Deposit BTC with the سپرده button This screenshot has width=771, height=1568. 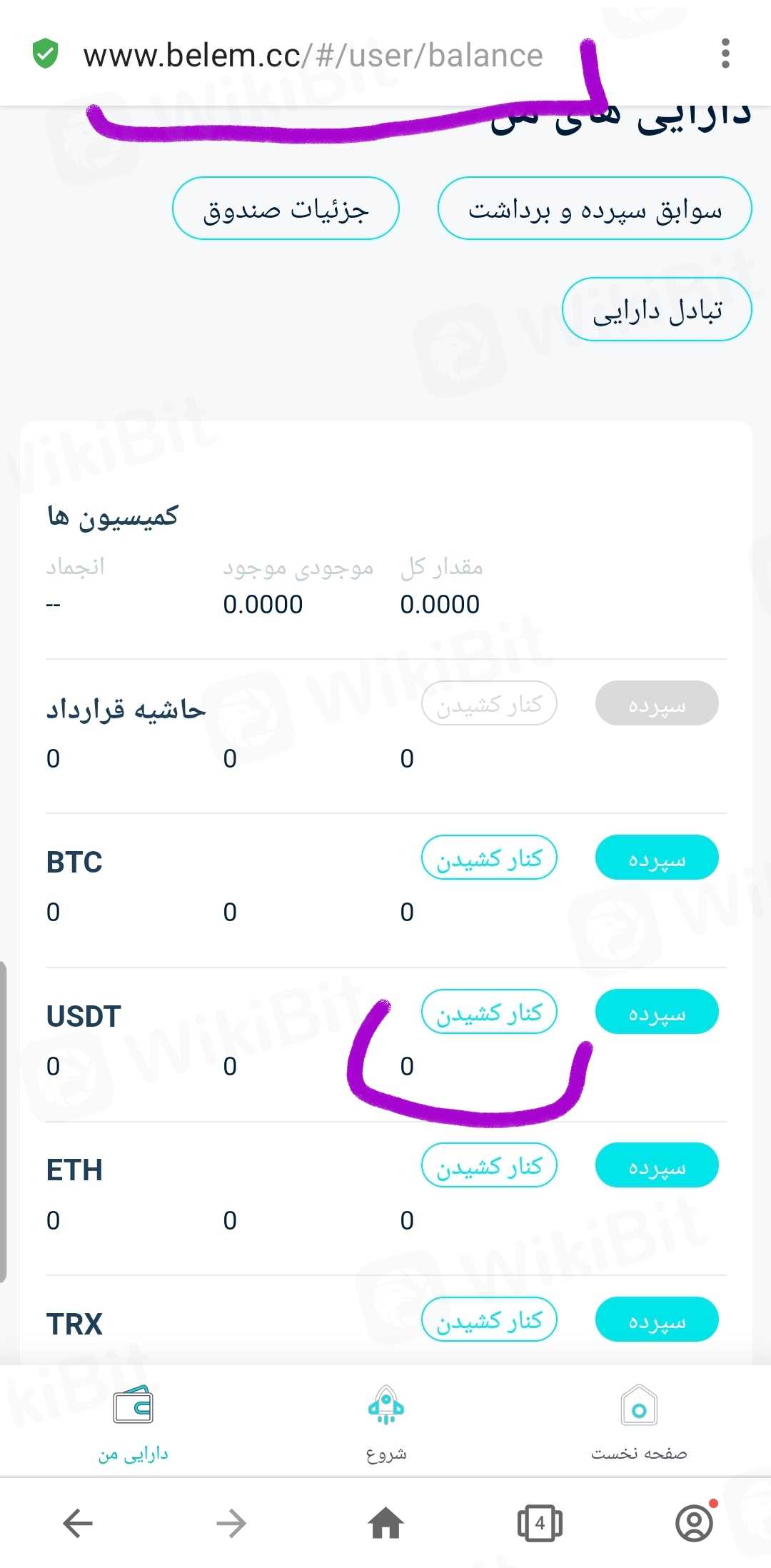click(x=657, y=858)
